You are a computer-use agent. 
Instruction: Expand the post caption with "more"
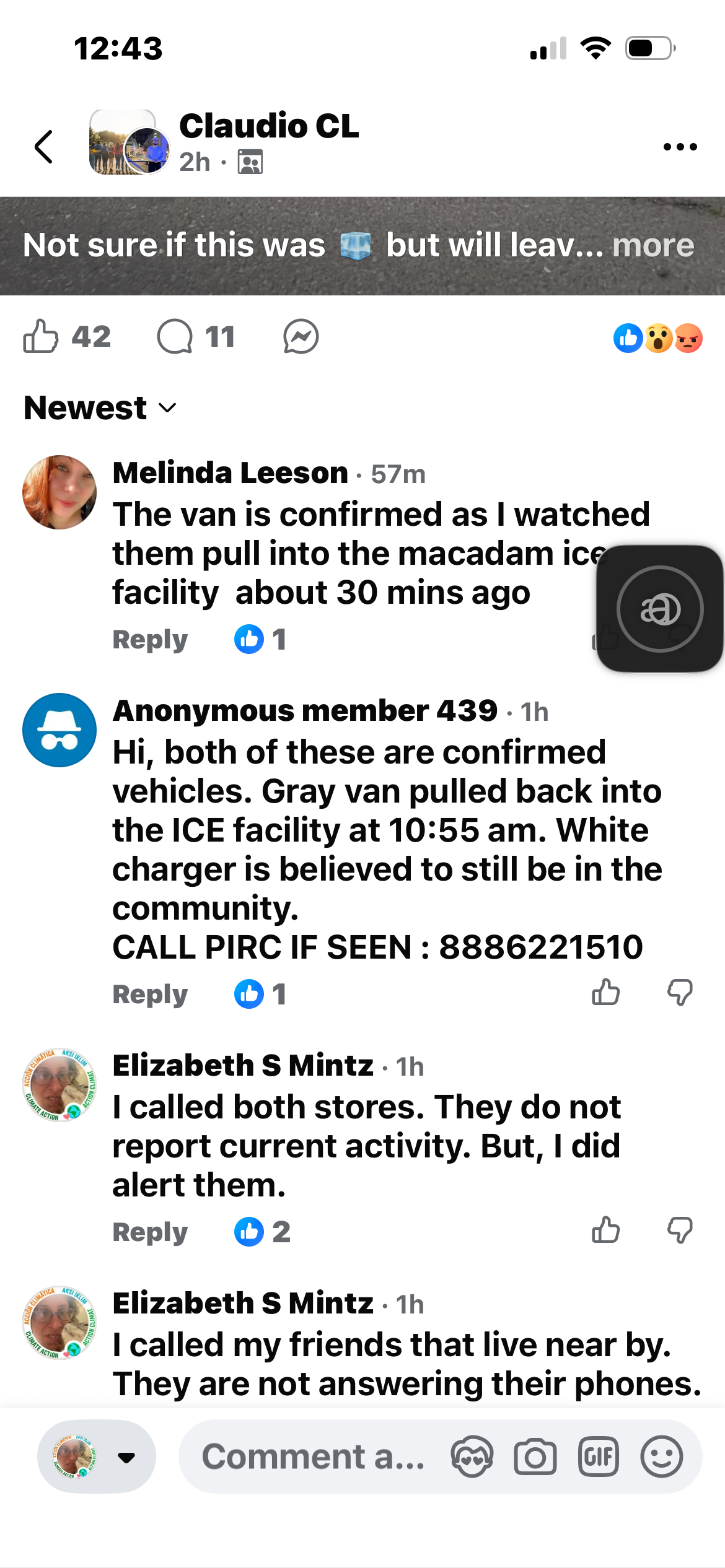point(654,245)
